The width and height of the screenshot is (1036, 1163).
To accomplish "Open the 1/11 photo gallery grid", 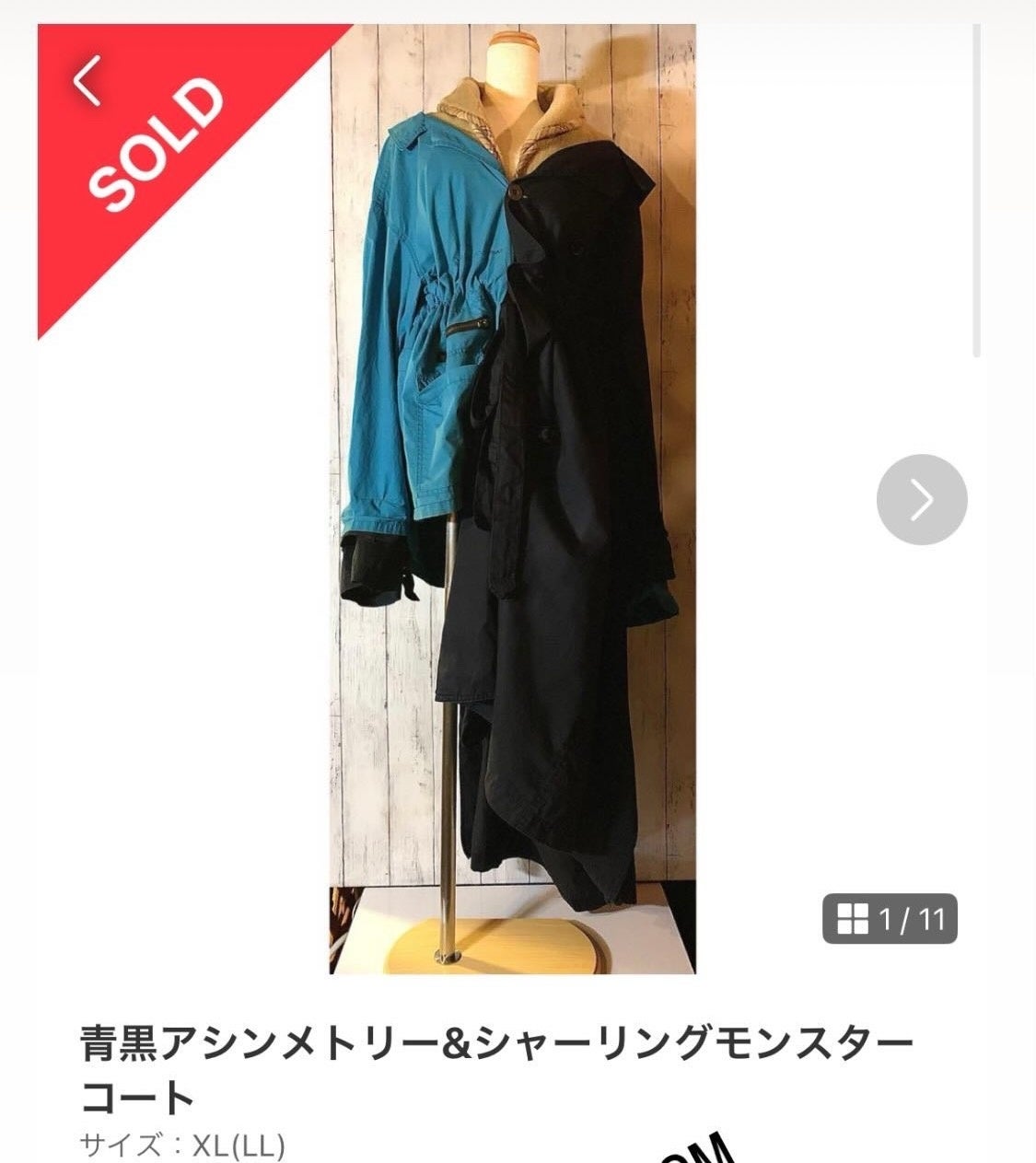I will [x=889, y=918].
